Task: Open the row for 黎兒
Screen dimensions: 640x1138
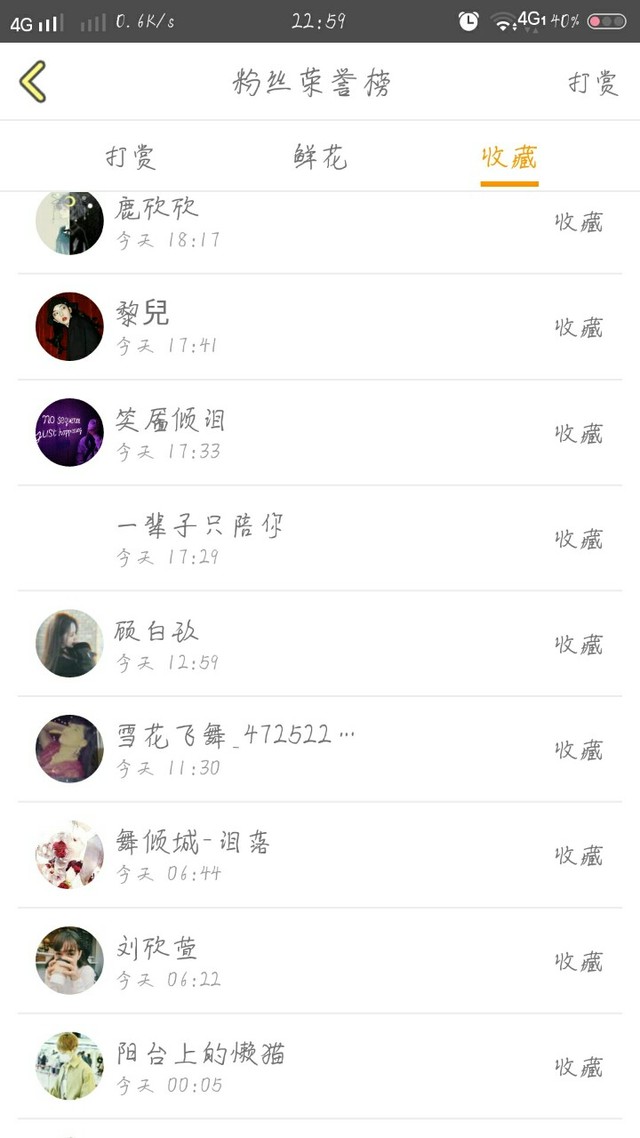Action: tap(320, 327)
